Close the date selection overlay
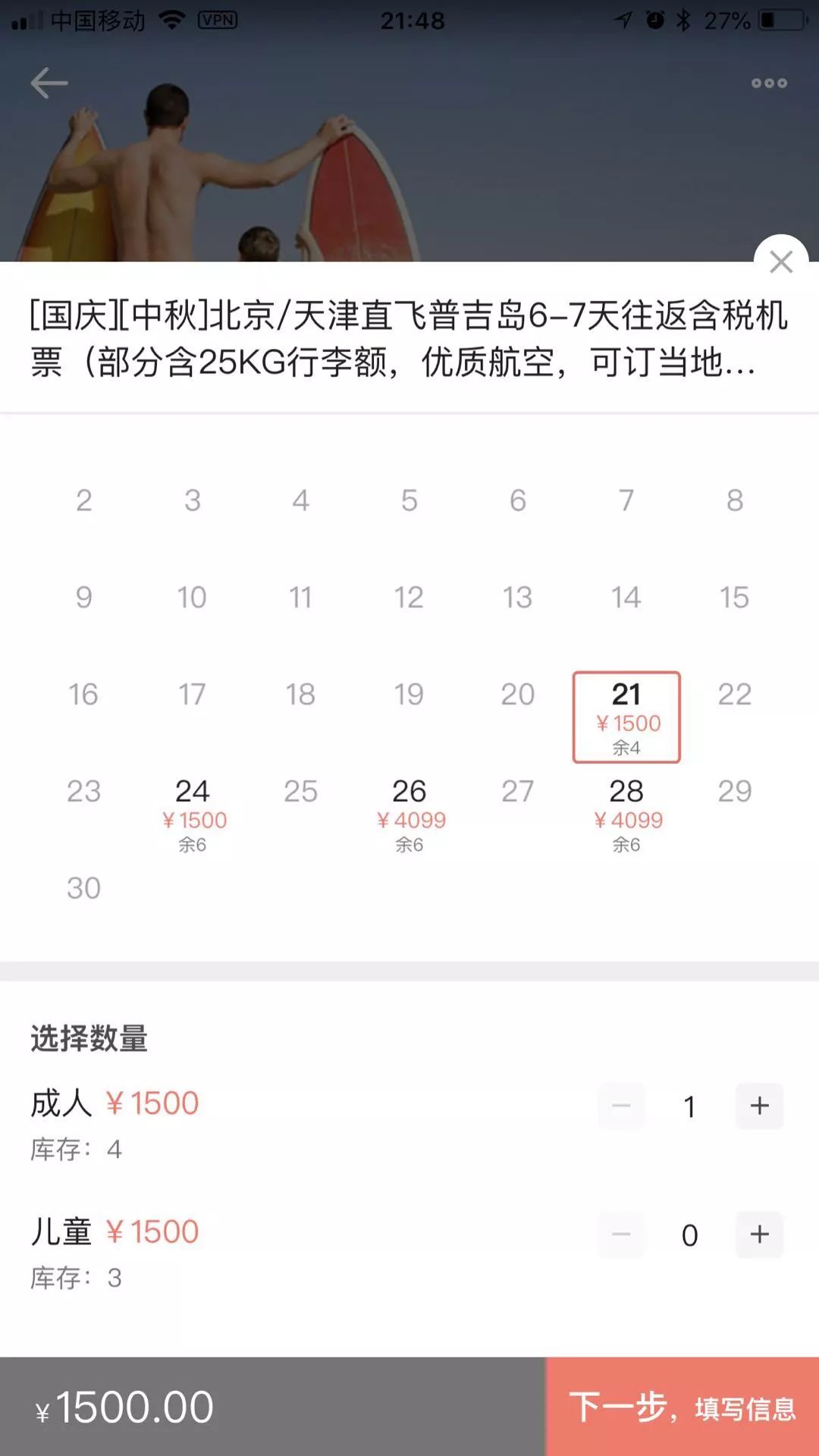This screenshot has width=819, height=1456. click(783, 262)
